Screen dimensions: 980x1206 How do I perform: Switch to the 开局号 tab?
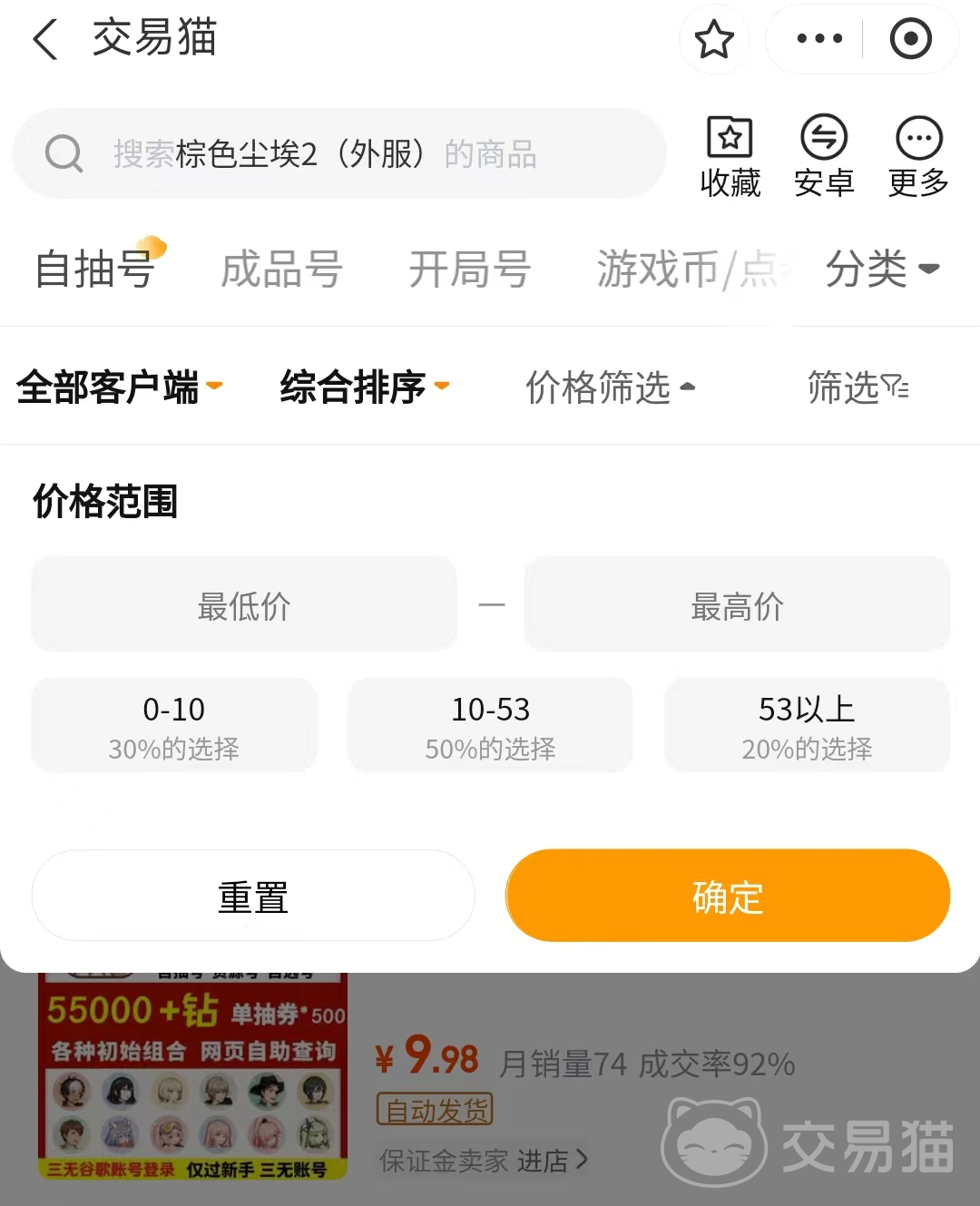(469, 270)
